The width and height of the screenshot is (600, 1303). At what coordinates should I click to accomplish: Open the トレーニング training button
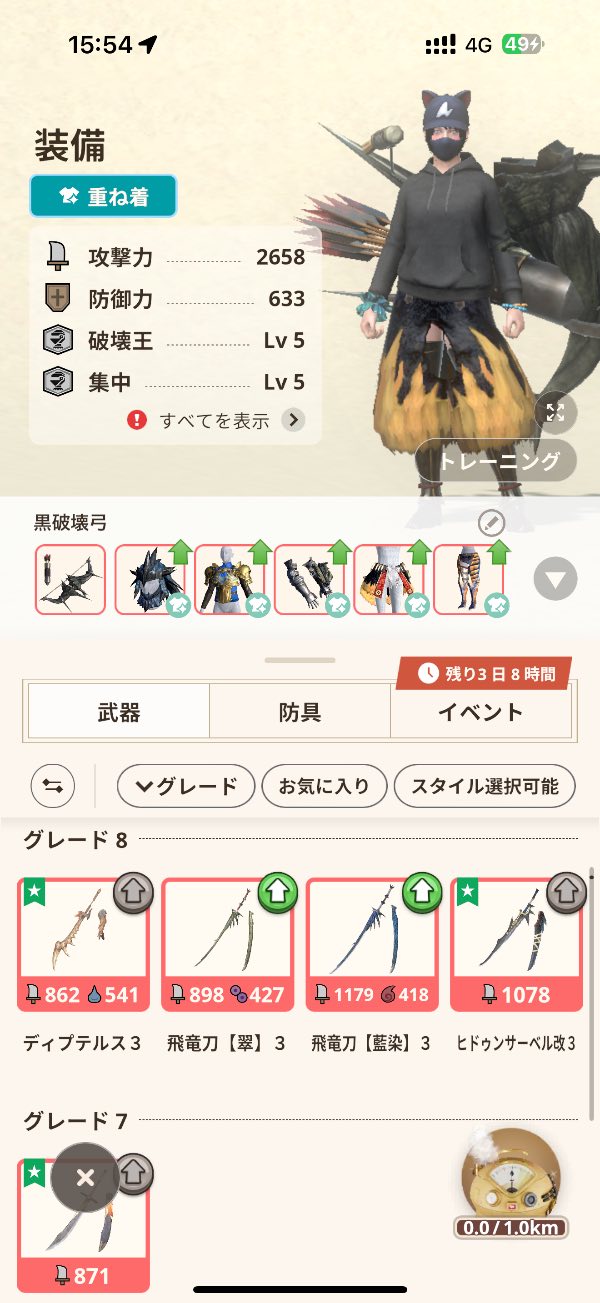pos(496,461)
